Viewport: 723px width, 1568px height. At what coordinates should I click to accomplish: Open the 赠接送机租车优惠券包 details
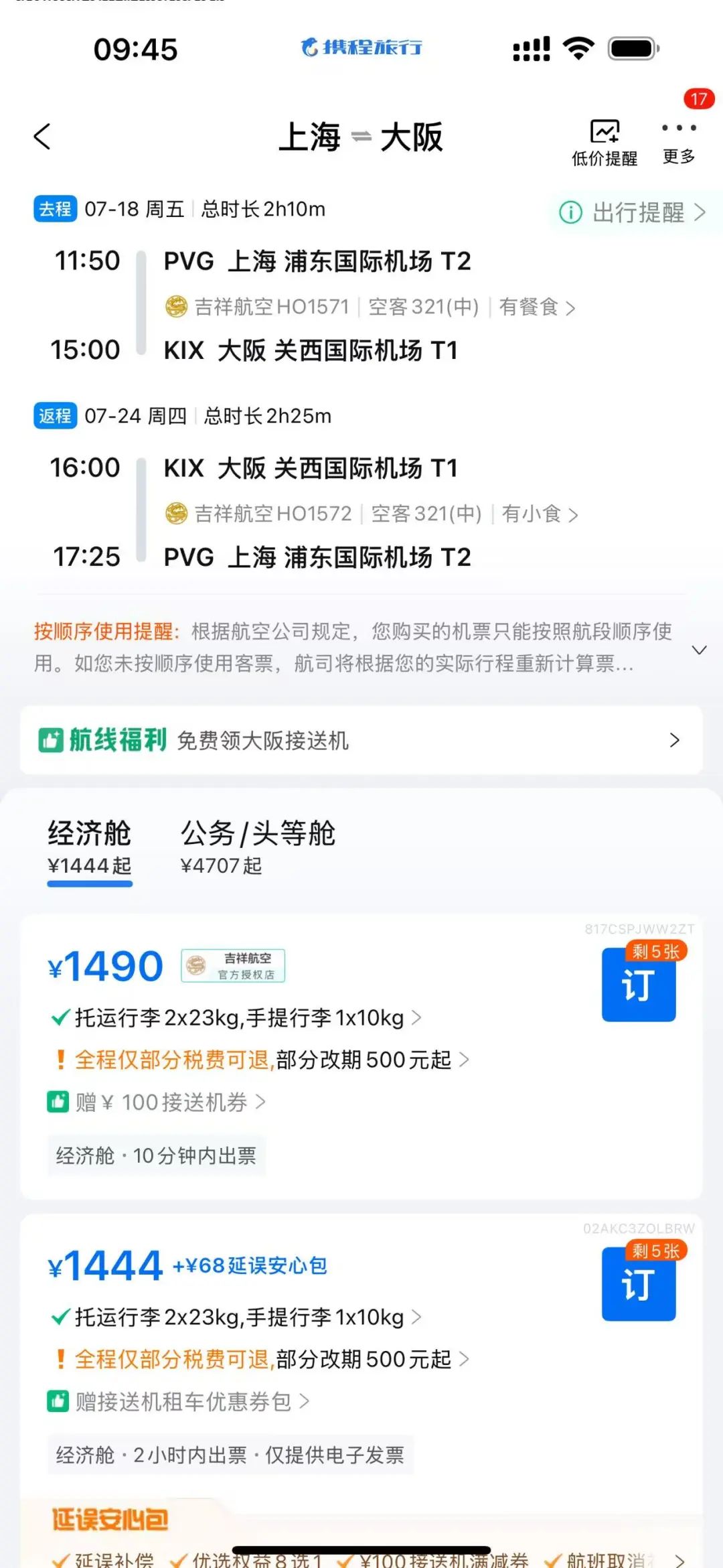(x=191, y=1401)
